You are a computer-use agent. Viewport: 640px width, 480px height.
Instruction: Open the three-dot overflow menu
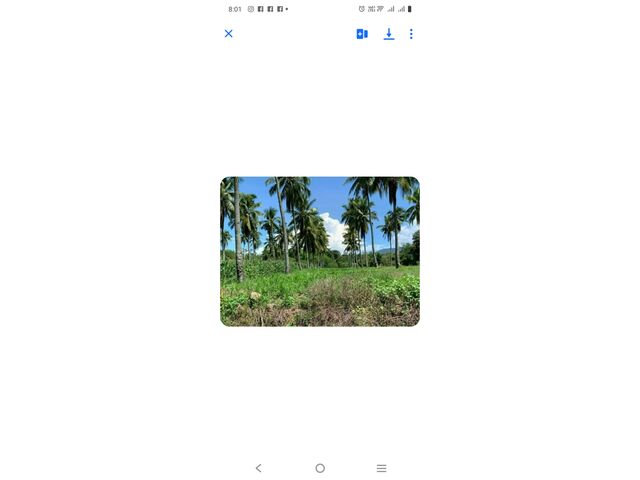coord(411,34)
